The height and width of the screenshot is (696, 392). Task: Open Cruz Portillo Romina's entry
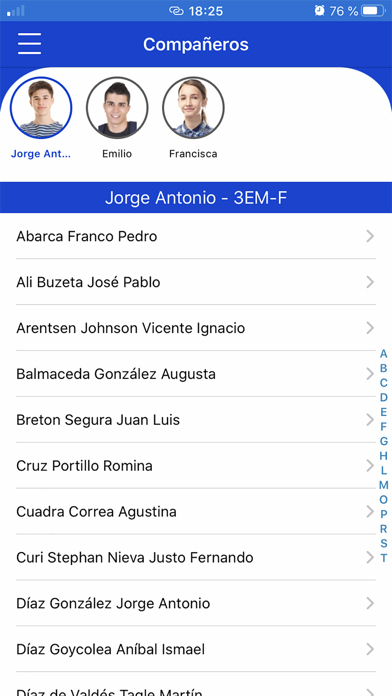[196, 466]
